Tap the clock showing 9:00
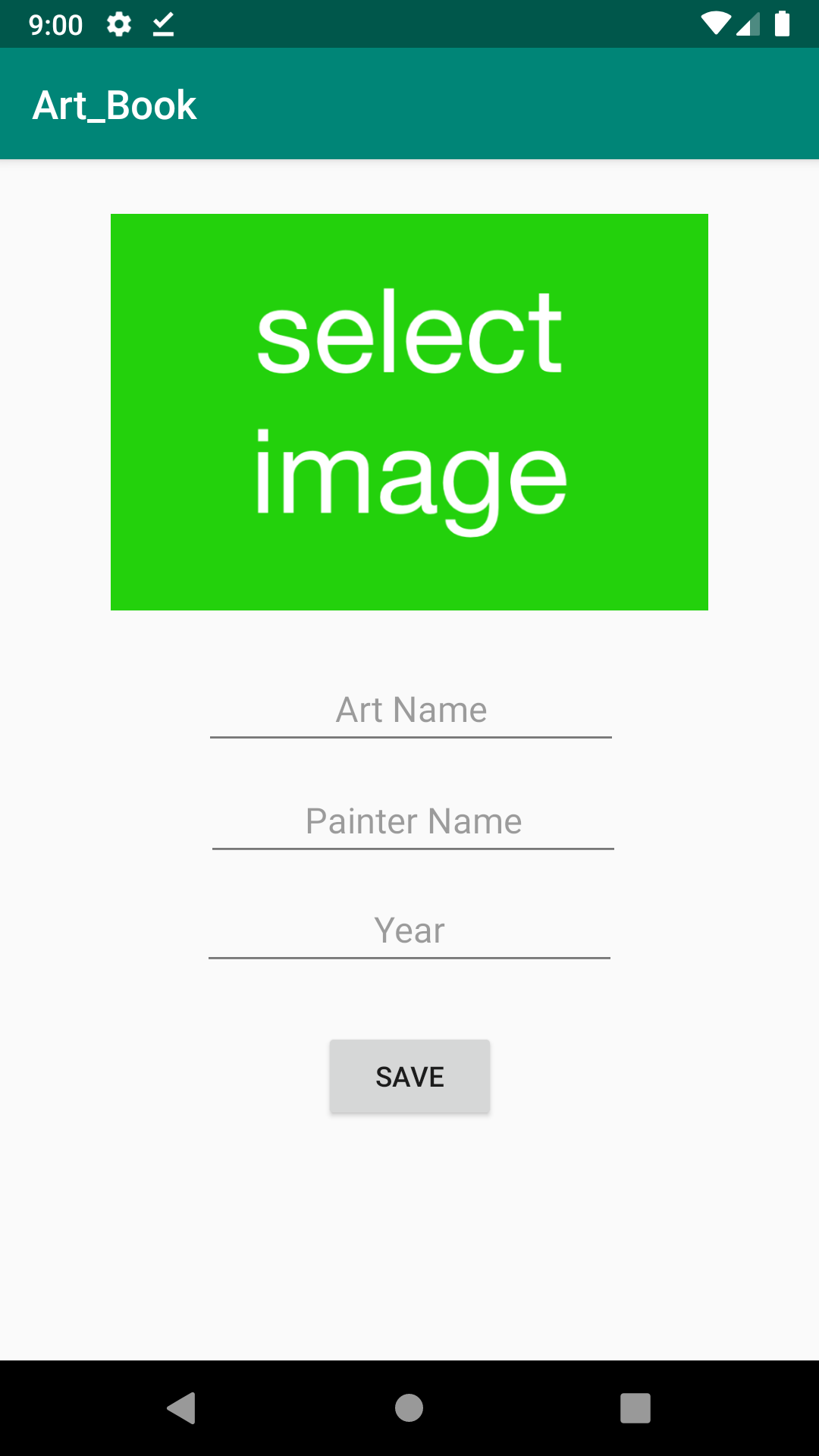This screenshot has width=819, height=1456. point(56,24)
